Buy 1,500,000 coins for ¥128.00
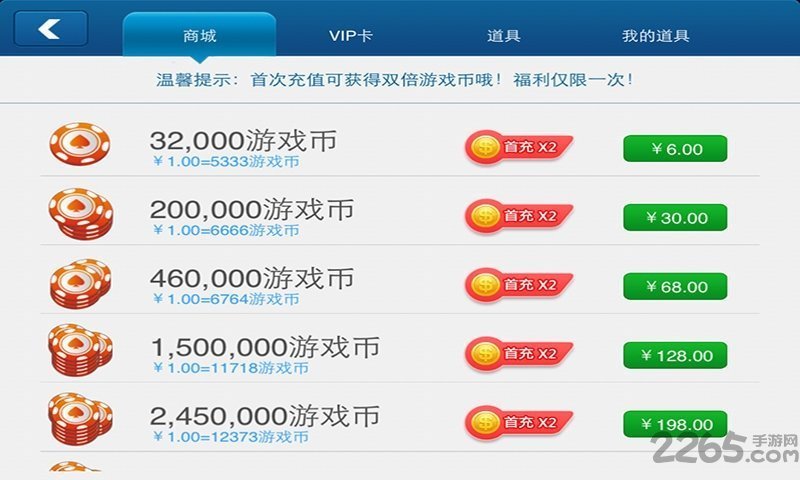Screen dimensions: 800x480 coord(675,355)
